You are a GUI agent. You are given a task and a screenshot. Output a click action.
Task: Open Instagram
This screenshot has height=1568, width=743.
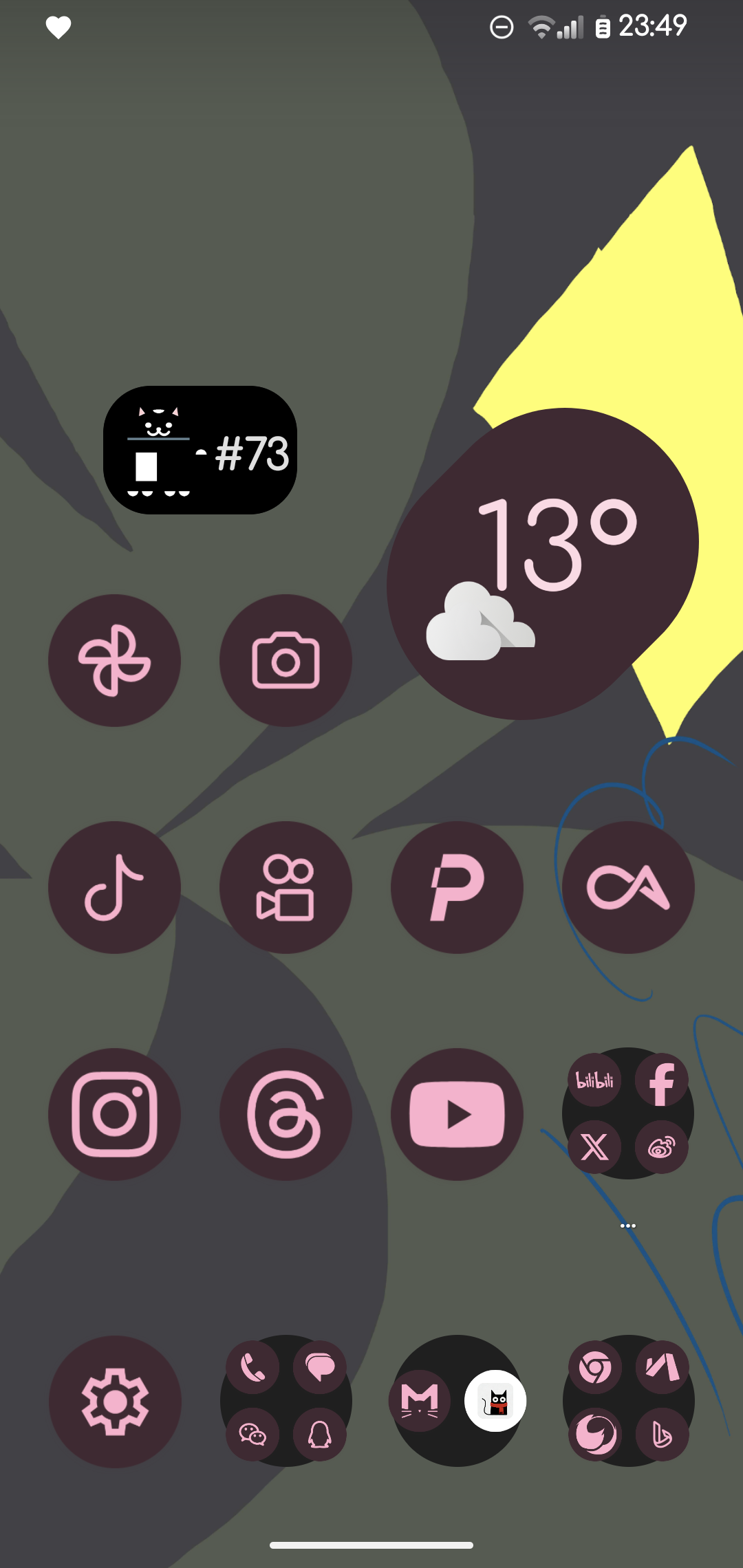coord(114,1114)
